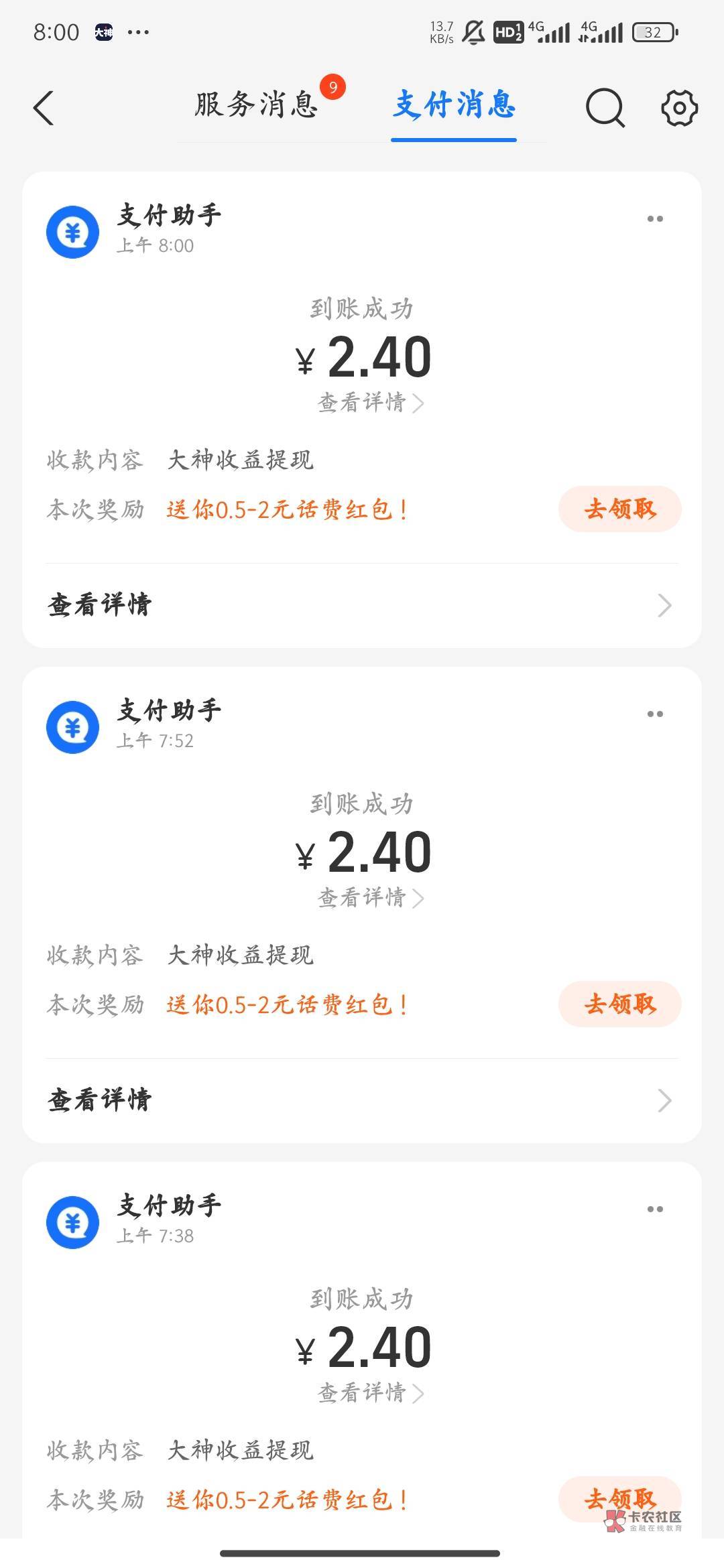Open message settings gear icon
This screenshot has width=724, height=1568.
(679, 108)
